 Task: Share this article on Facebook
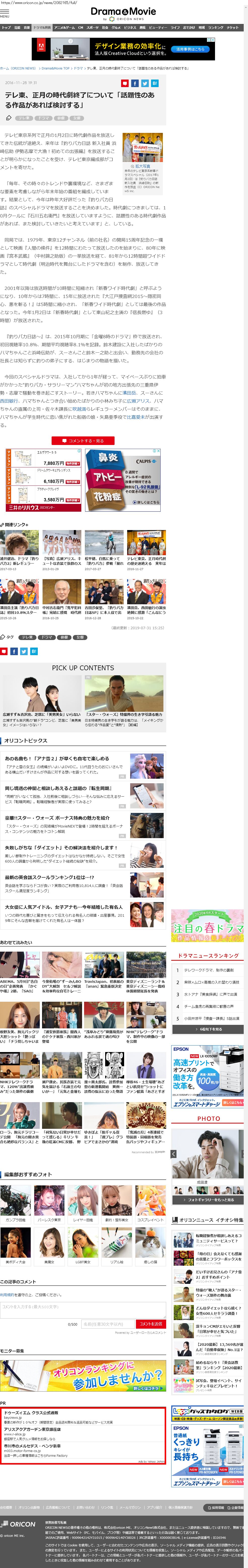[x=135, y=83]
